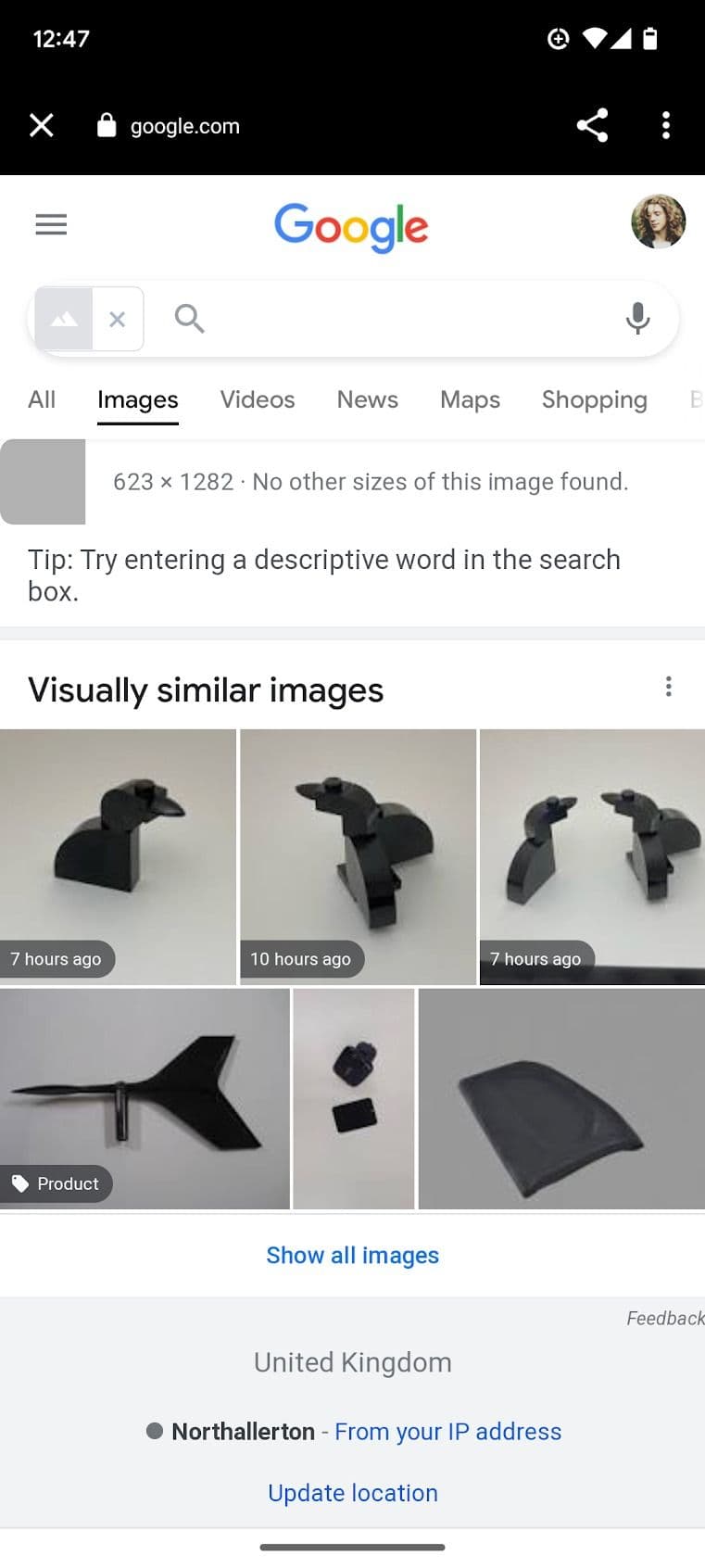This screenshot has height=1568, width=705.
Task: Open your Google account profile picture
Action: [x=658, y=222]
